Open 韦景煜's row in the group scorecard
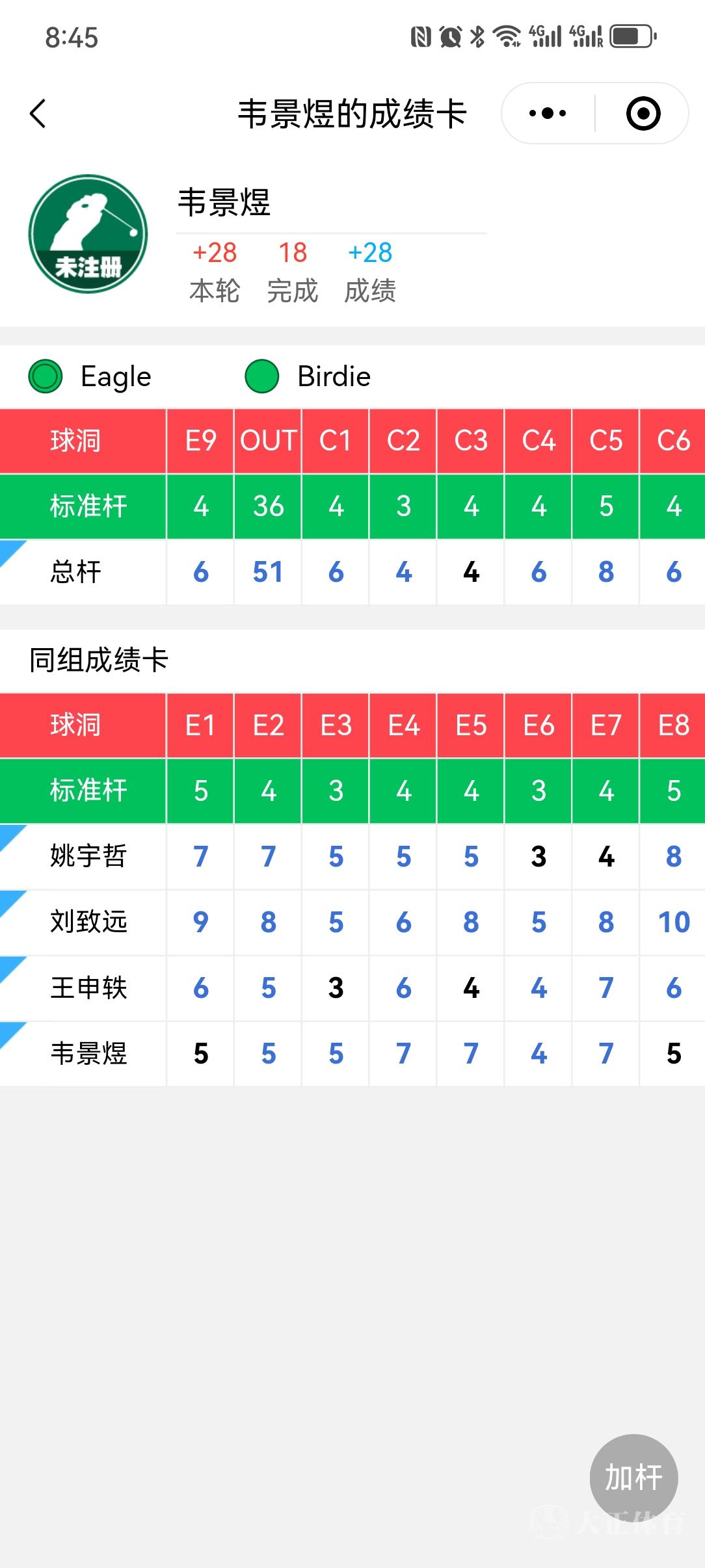This screenshot has width=705, height=1568. coord(352,1053)
